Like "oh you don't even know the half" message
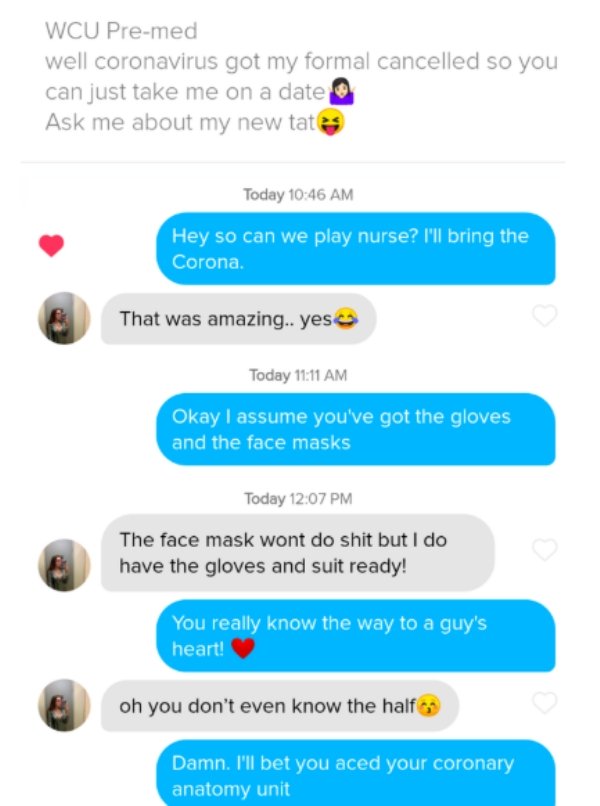This screenshot has width=600, height=806. point(544,704)
